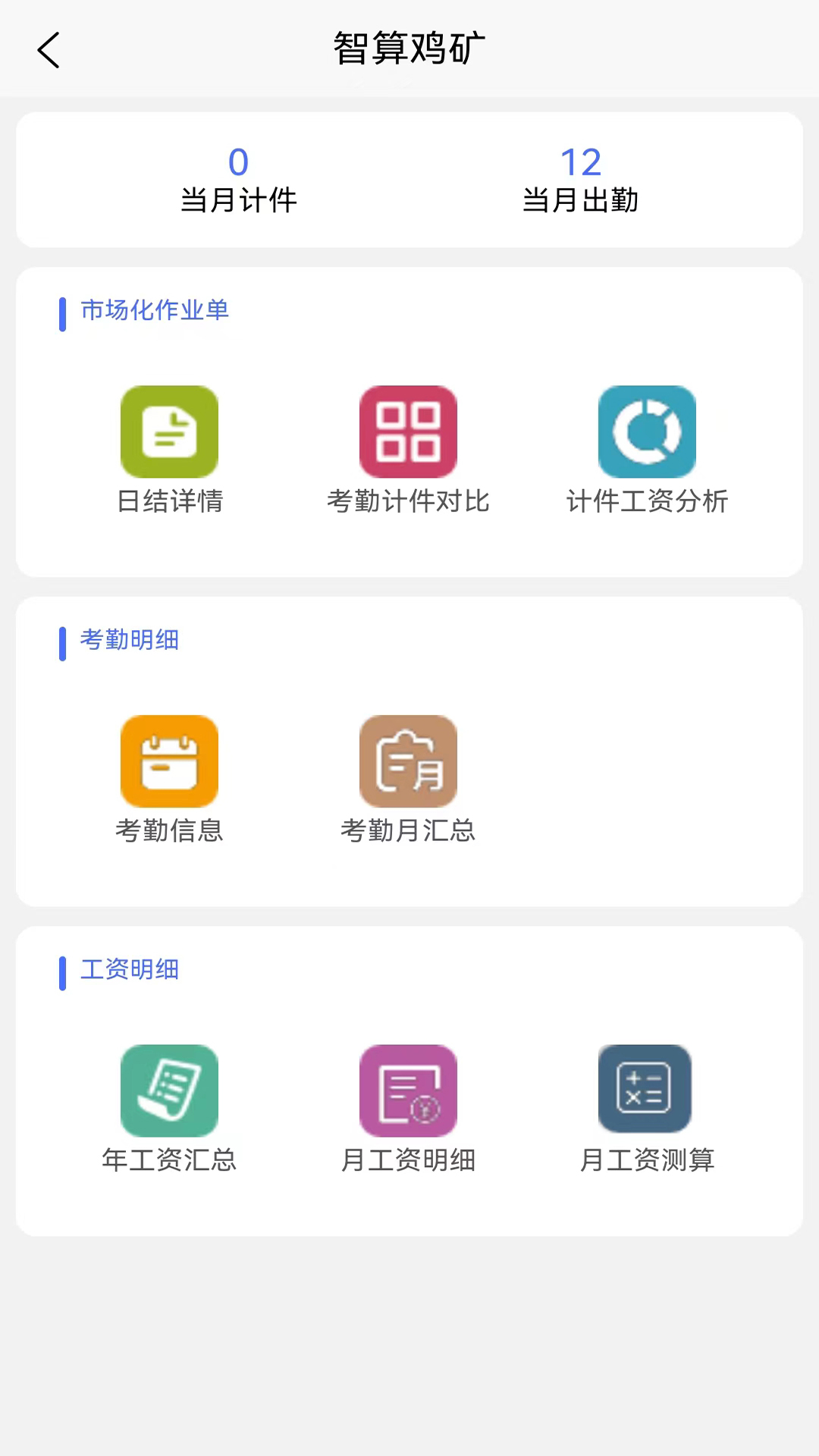Select the 考勤月汇总 text label
Image resolution: width=819 pixels, height=1456 pixels.
[409, 831]
